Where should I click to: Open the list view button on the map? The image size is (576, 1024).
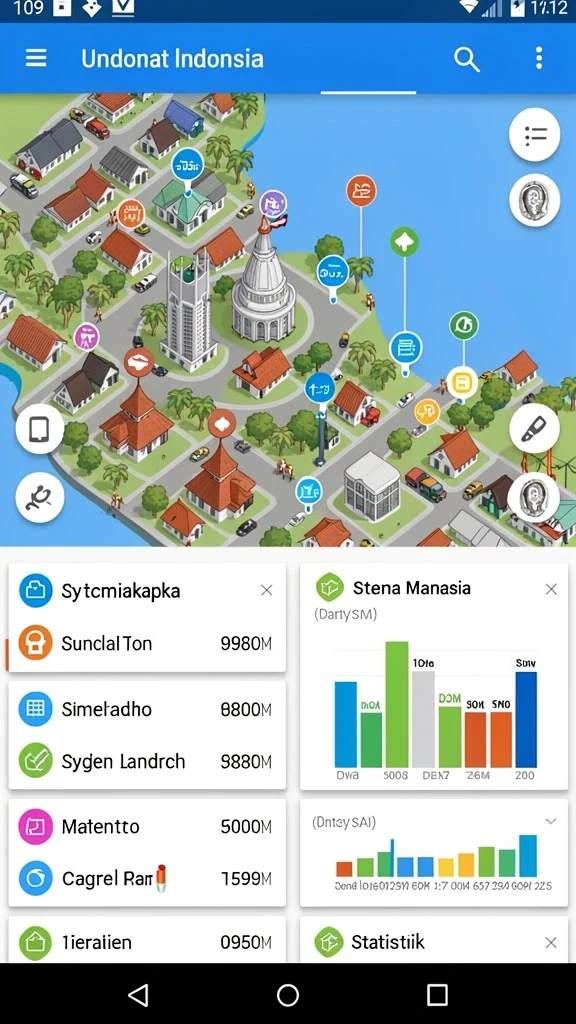pos(535,135)
